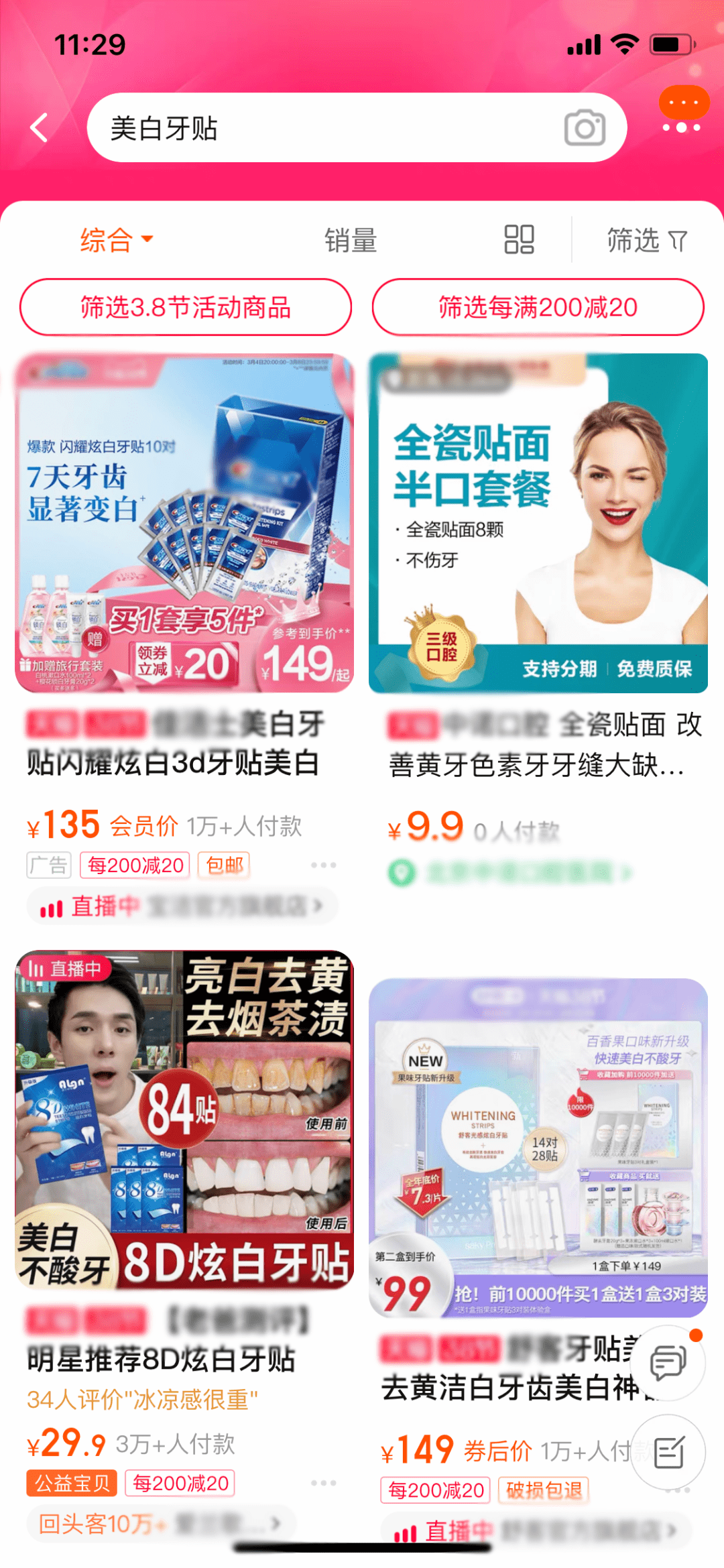Screen dimensions: 724x1568
Task: Open more options for the ¥29.9 item
Action: pyautogui.click(x=323, y=1483)
